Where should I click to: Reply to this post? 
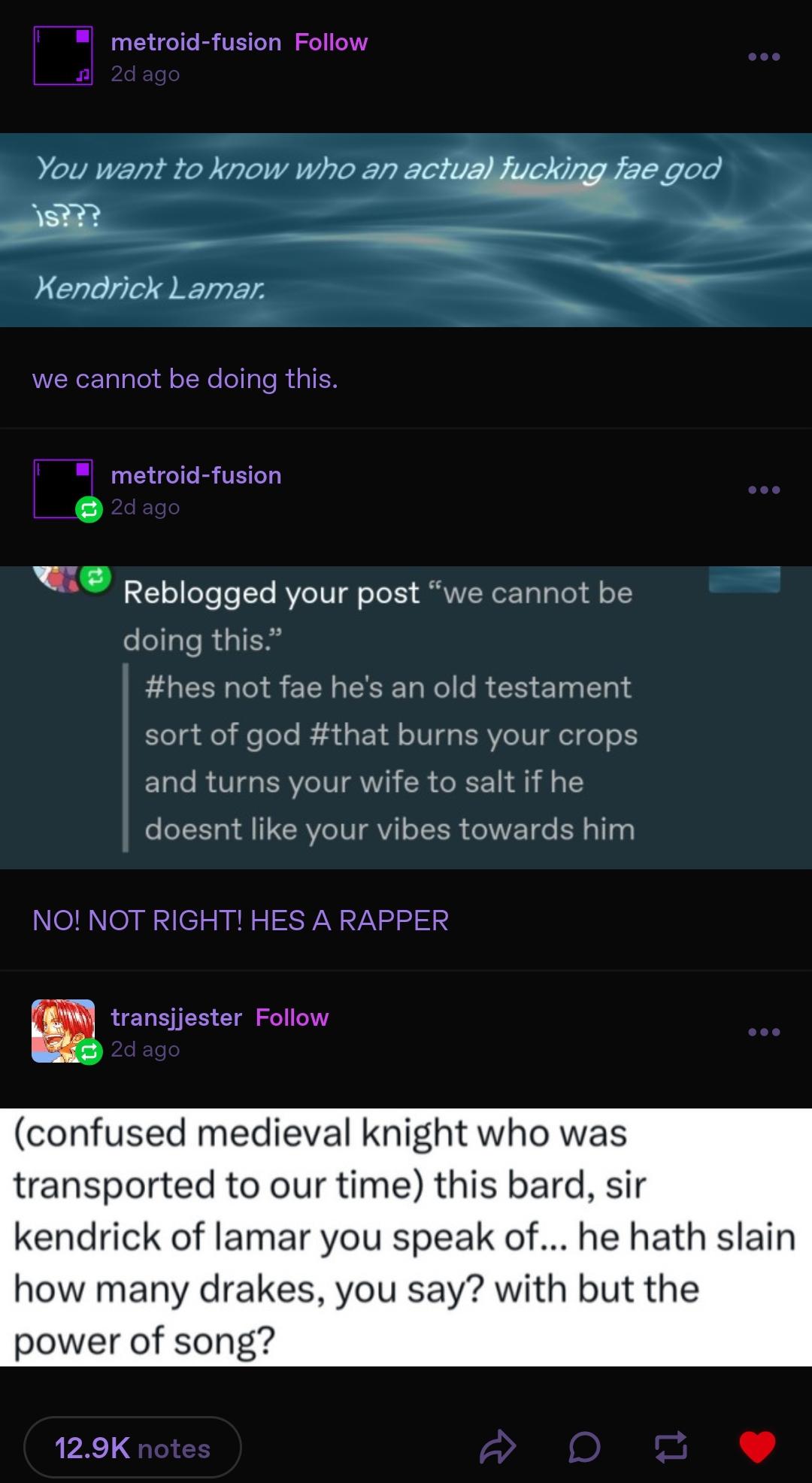pos(584,1447)
